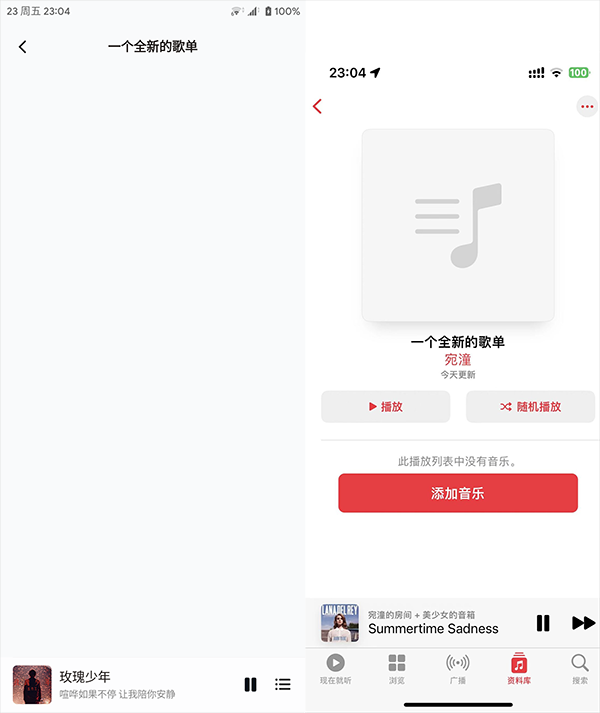
Task: Switch to the 广播 tab
Action: coord(458,669)
